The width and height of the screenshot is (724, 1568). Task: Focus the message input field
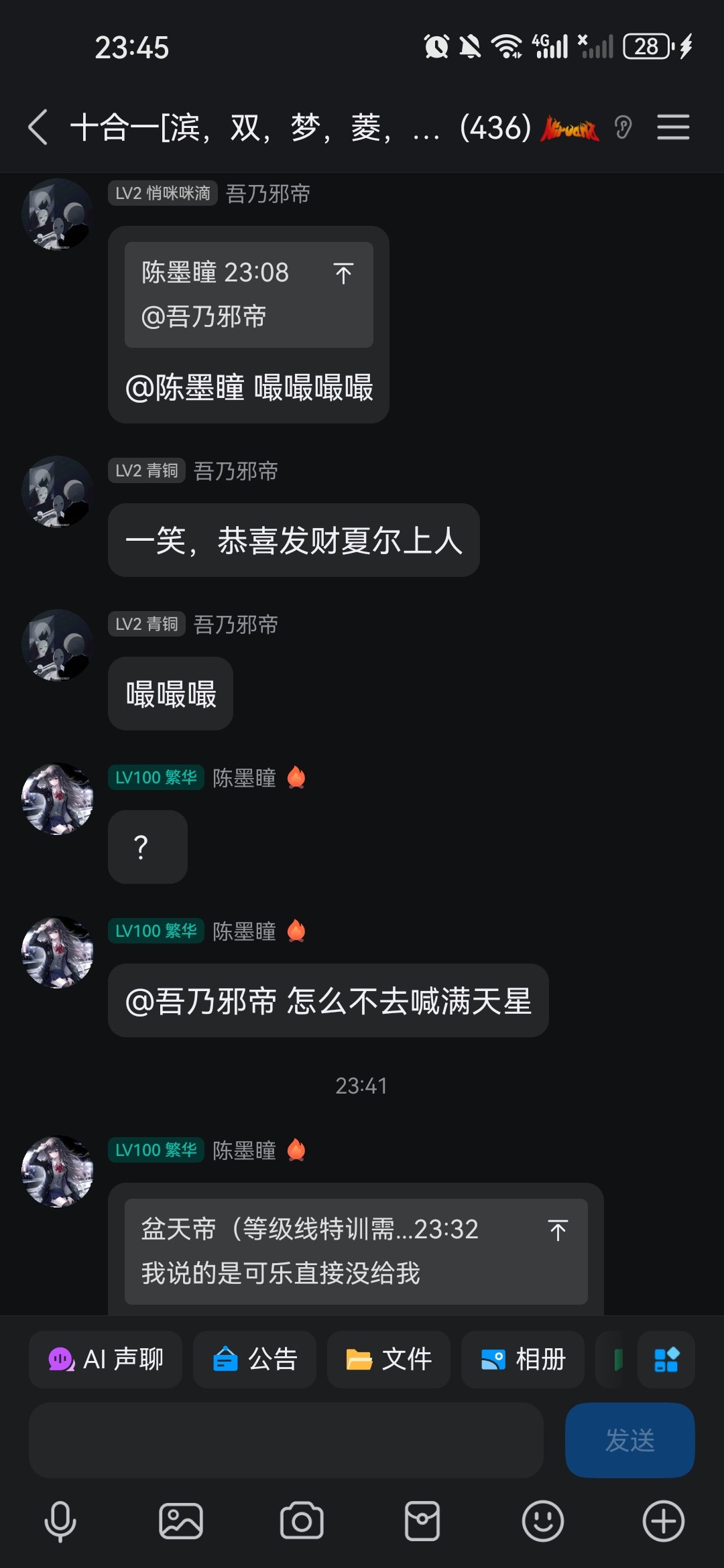(286, 1440)
